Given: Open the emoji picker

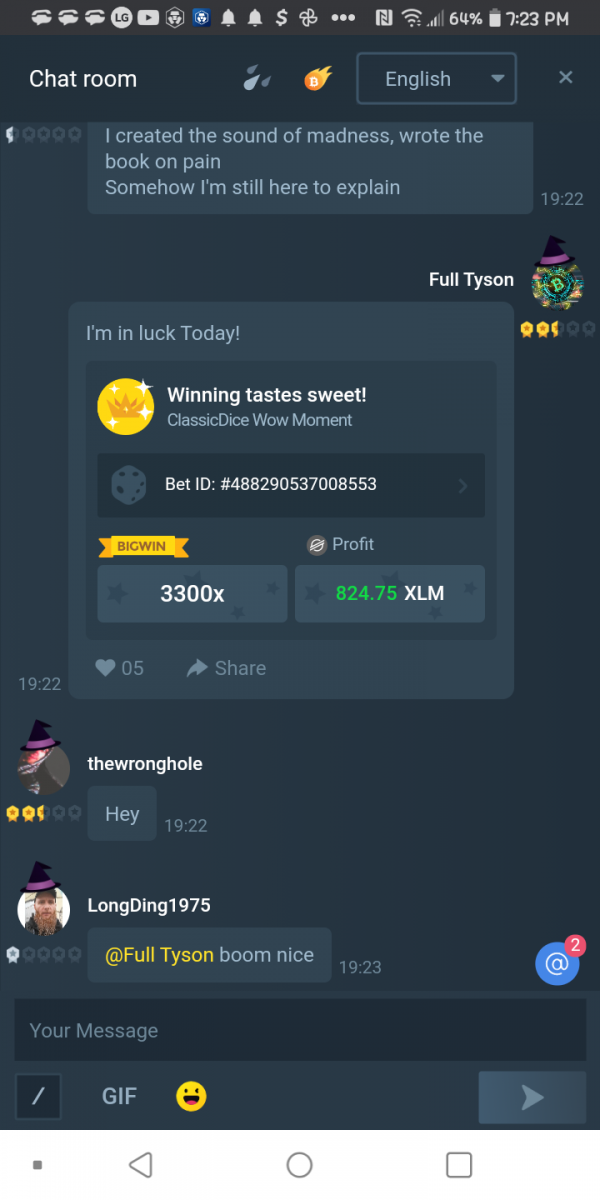Looking at the screenshot, I should (191, 1096).
